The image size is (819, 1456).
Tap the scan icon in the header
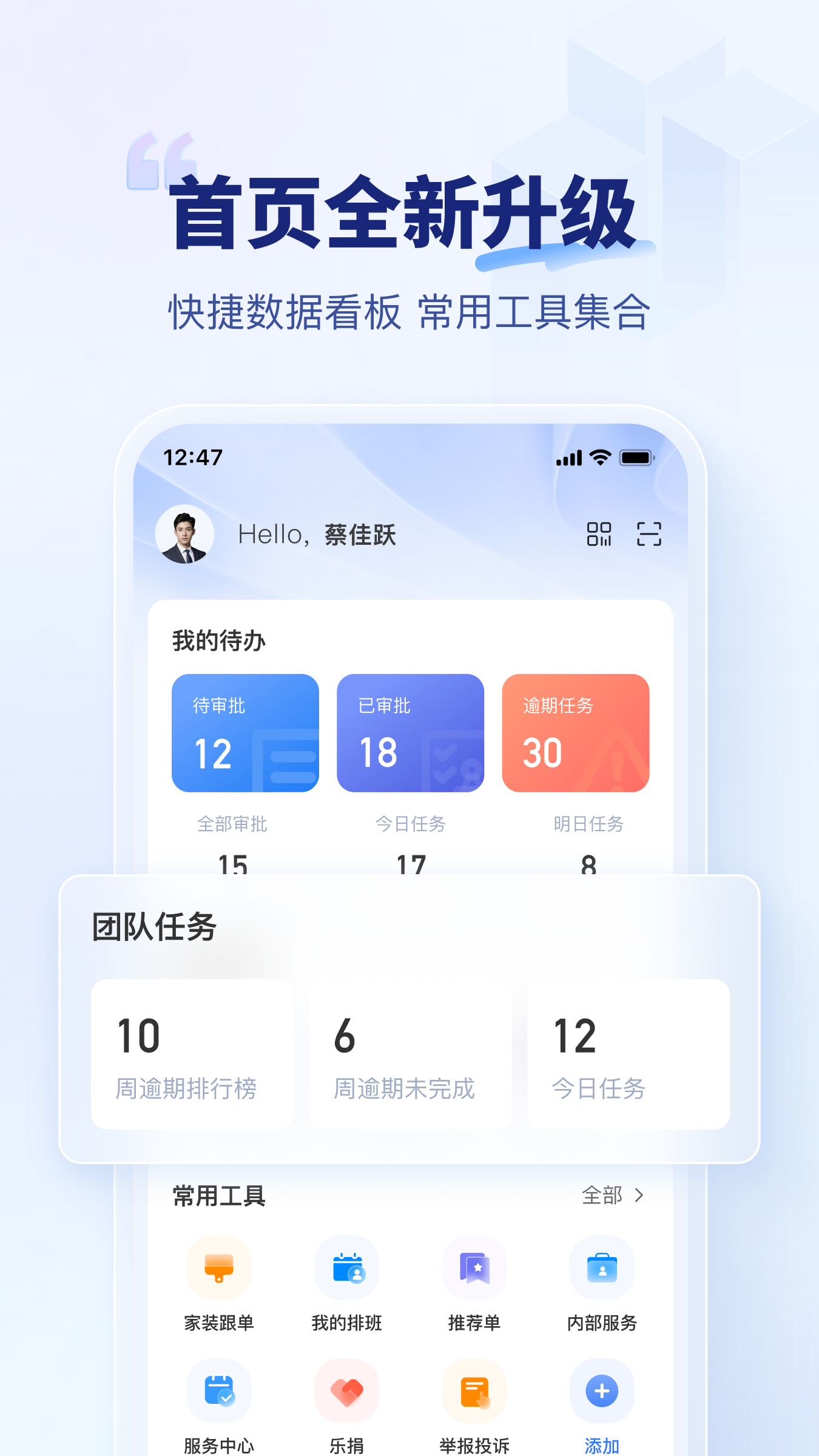(x=649, y=533)
